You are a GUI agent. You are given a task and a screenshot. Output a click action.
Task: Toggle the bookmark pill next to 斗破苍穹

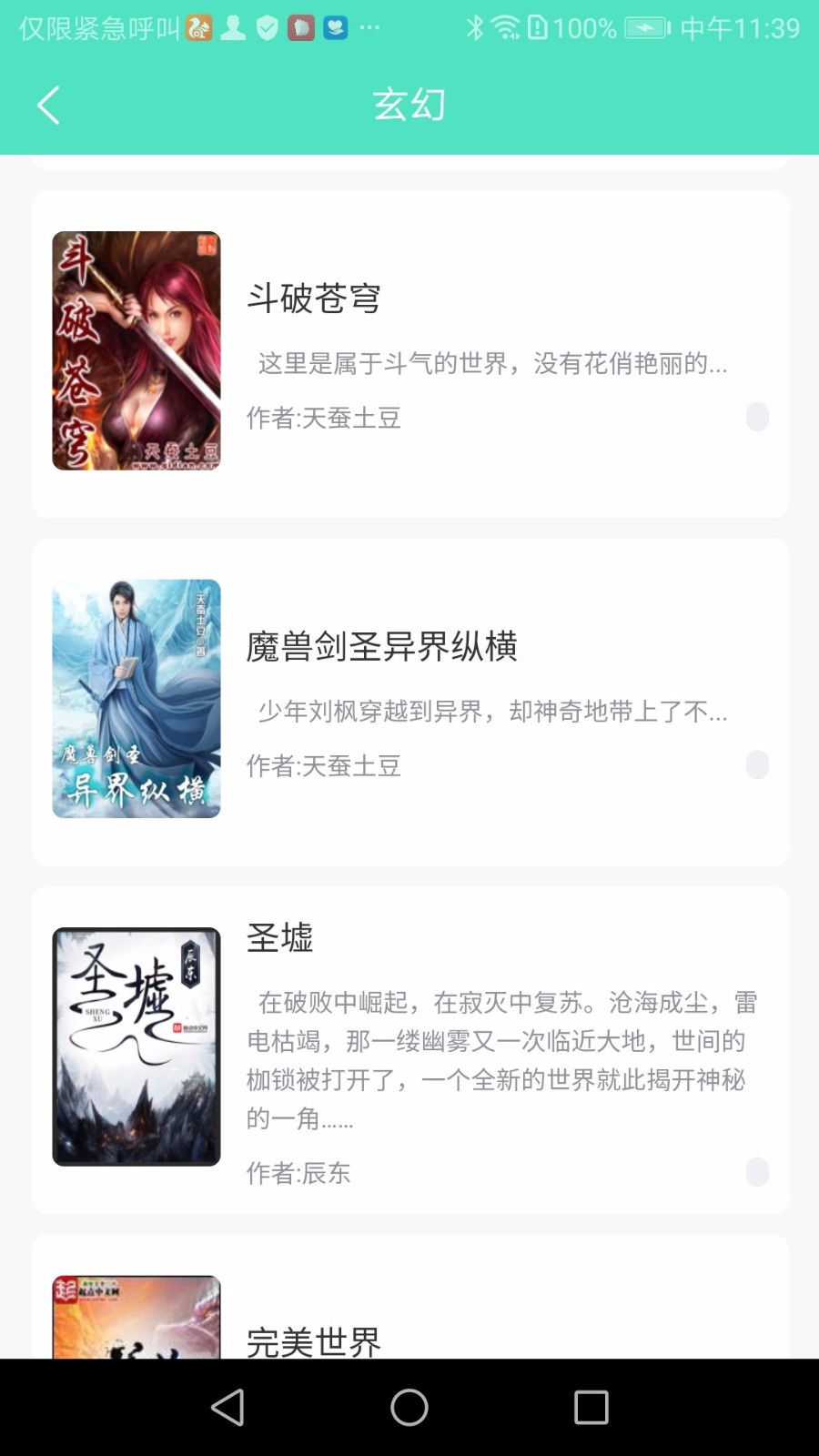click(757, 418)
